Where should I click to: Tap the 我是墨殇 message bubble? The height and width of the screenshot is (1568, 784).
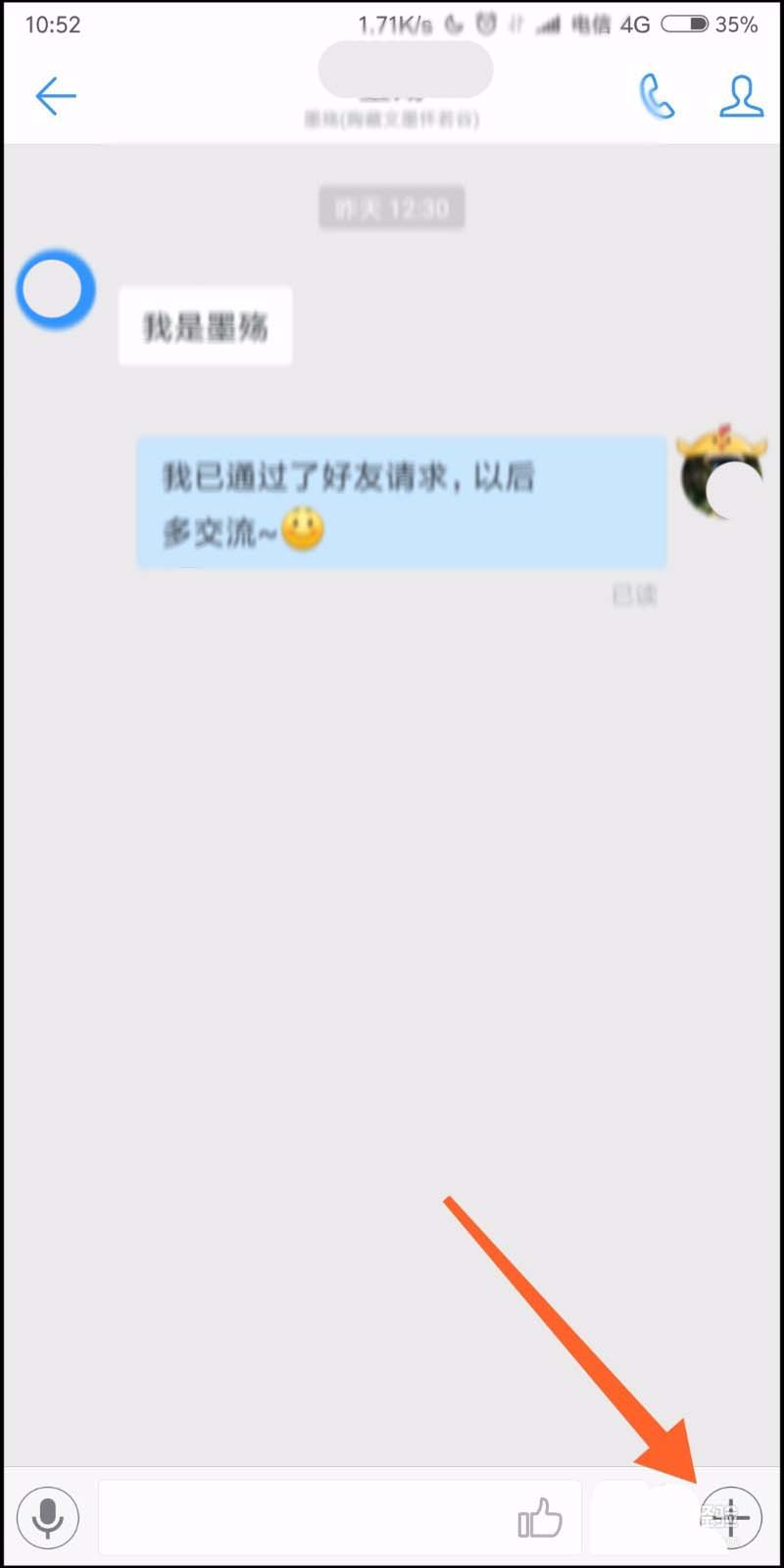[x=205, y=324]
